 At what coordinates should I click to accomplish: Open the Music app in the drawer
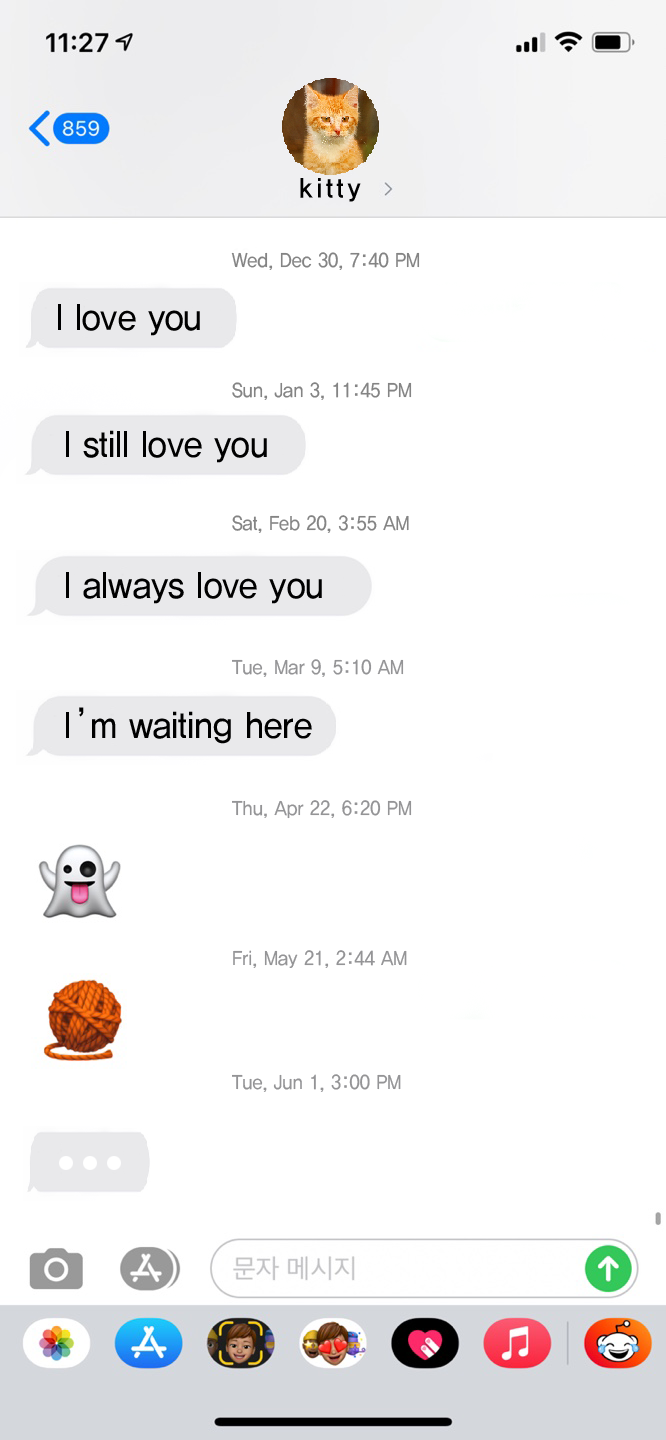click(x=517, y=1343)
